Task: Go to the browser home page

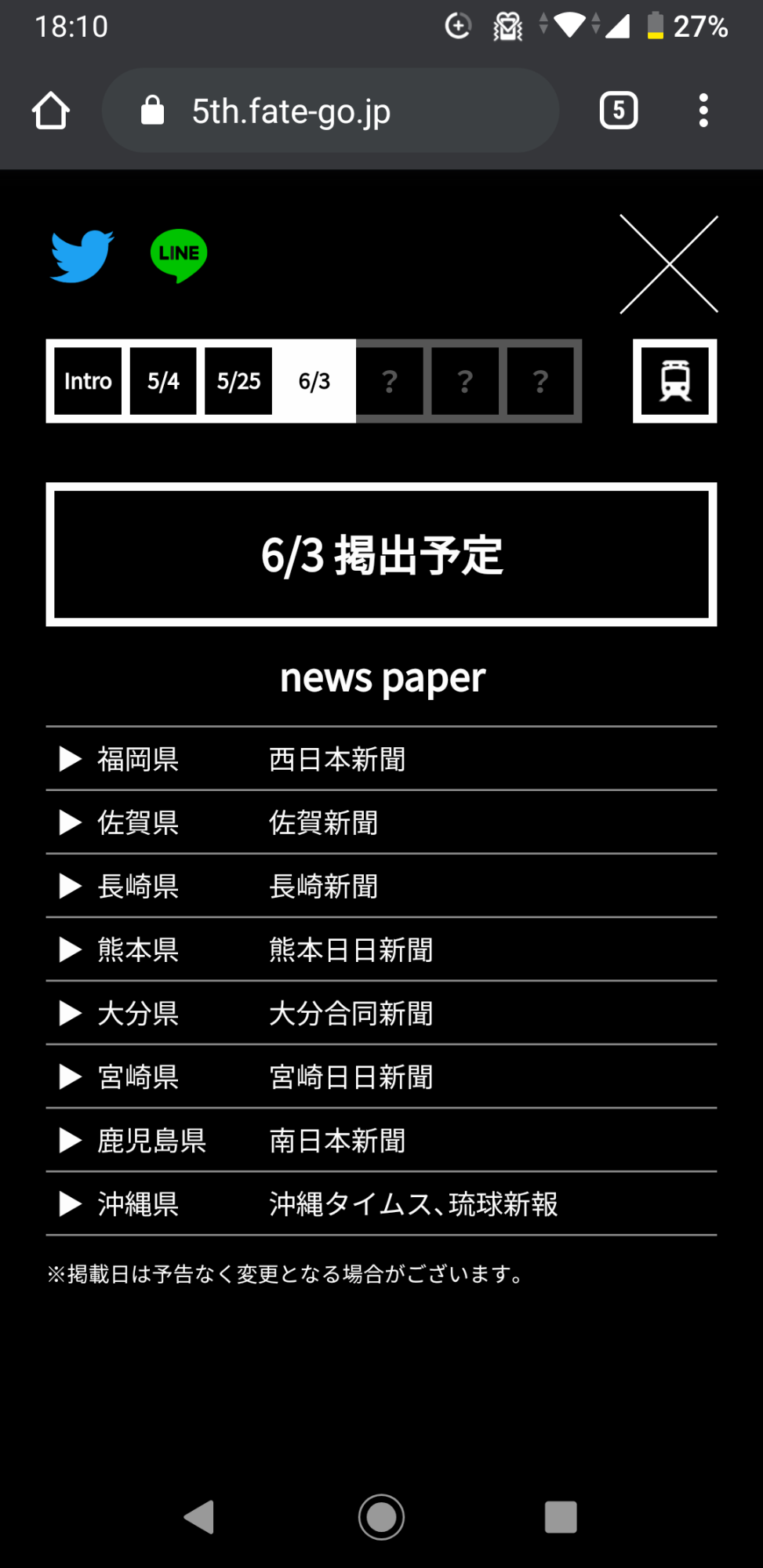Action: tap(51, 111)
